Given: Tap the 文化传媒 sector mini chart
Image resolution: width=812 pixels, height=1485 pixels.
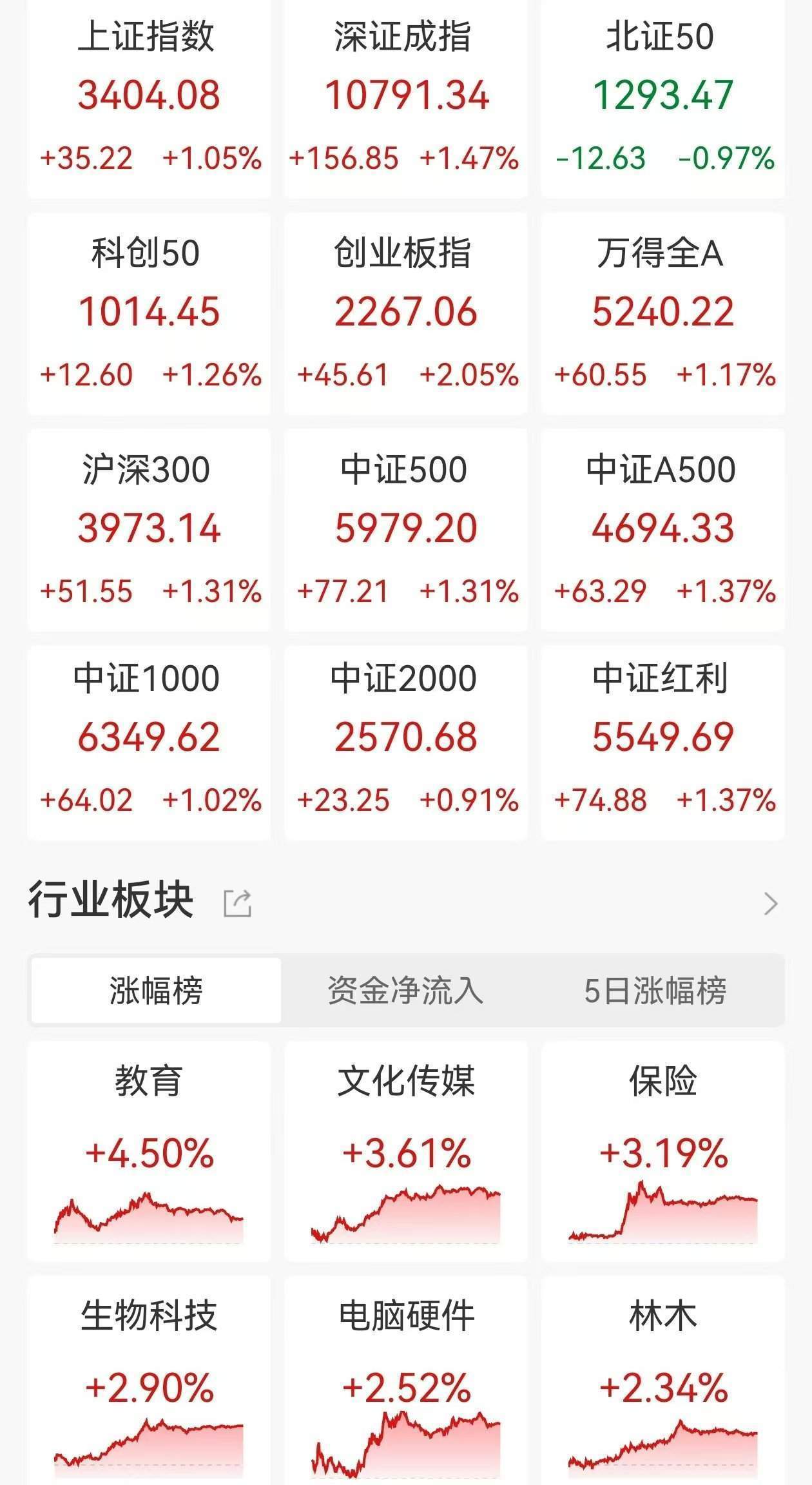Looking at the screenshot, I should coord(406,1218).
